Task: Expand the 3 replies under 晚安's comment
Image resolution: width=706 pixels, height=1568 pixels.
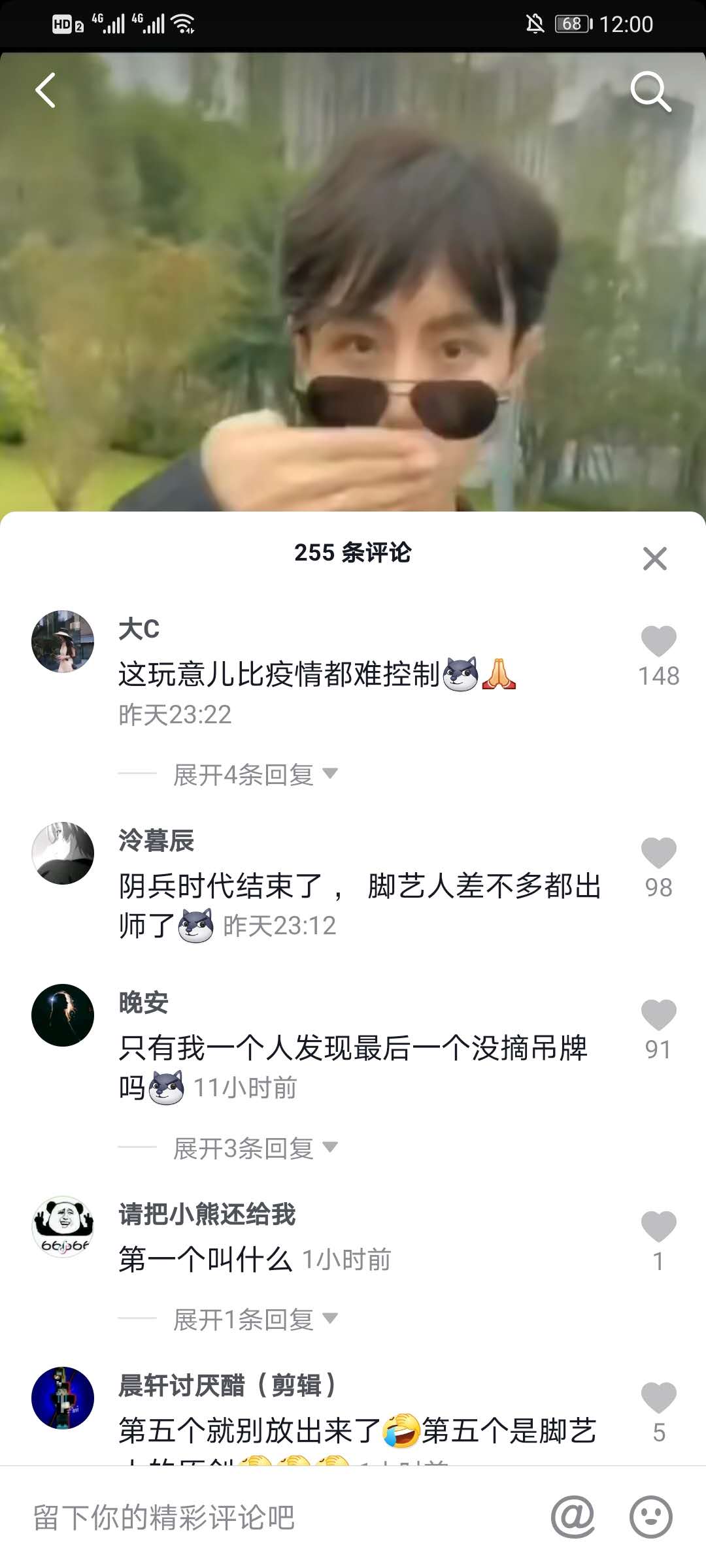Action: click(x=255, y=1149)
